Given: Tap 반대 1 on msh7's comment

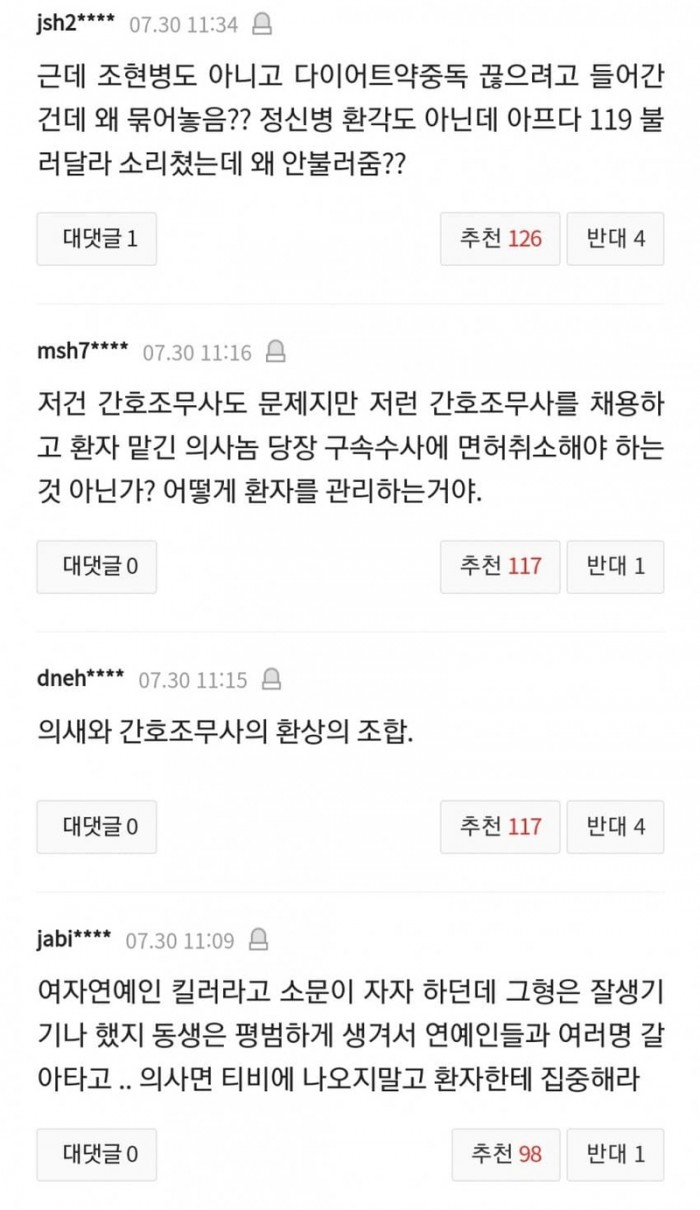Looking at the screenshot, I should [615, 566].
